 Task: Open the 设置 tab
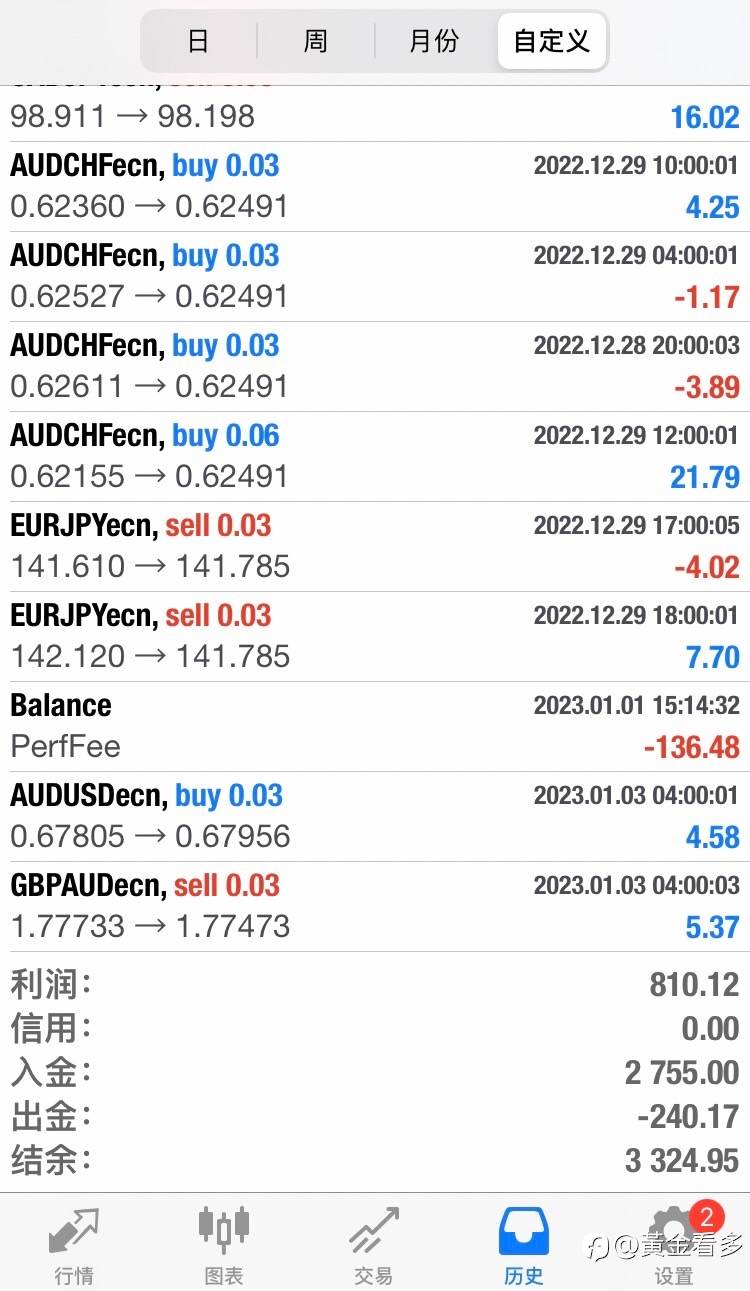[x=674, y=1244]
